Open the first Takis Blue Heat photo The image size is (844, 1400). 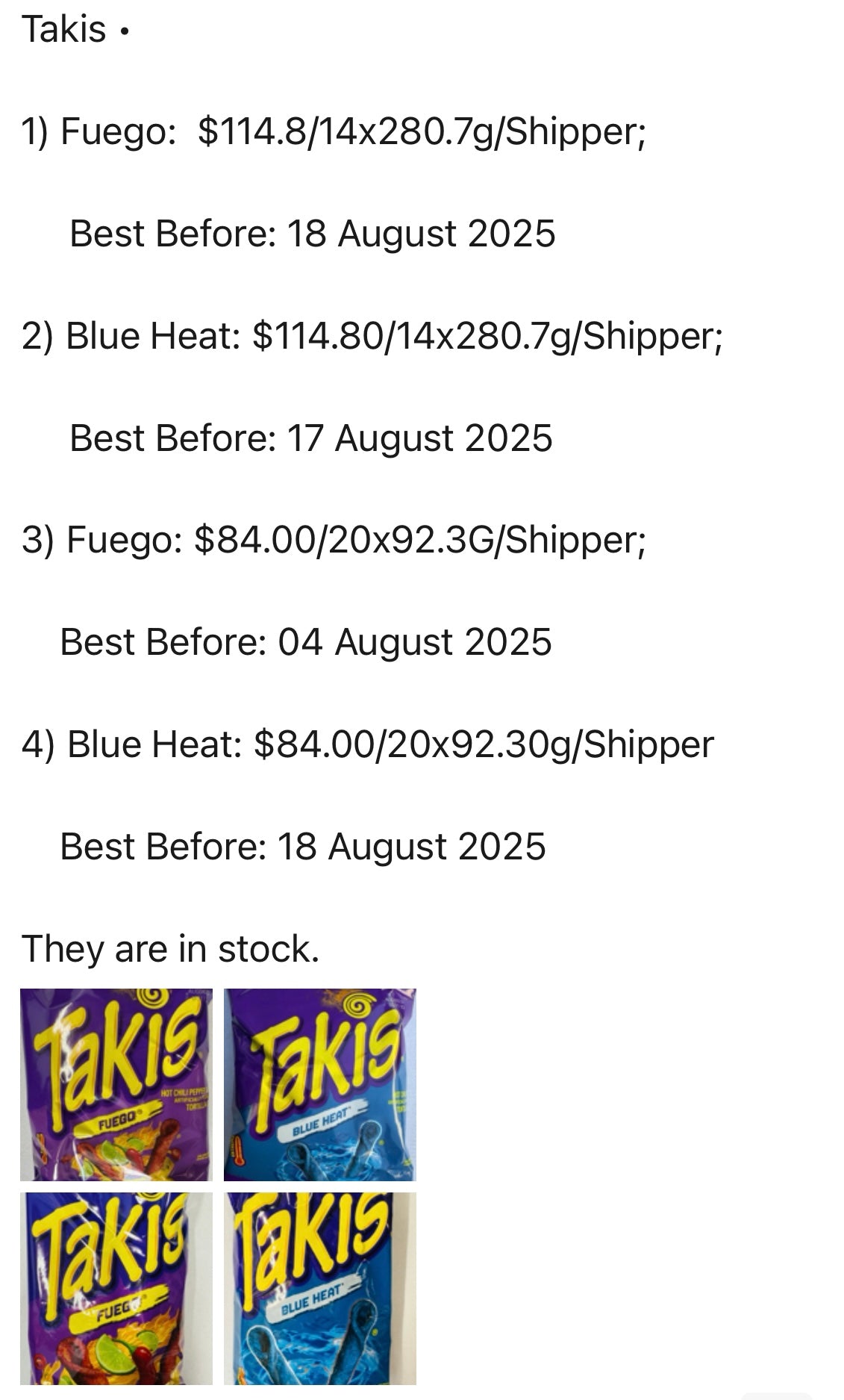(320, 1084)
